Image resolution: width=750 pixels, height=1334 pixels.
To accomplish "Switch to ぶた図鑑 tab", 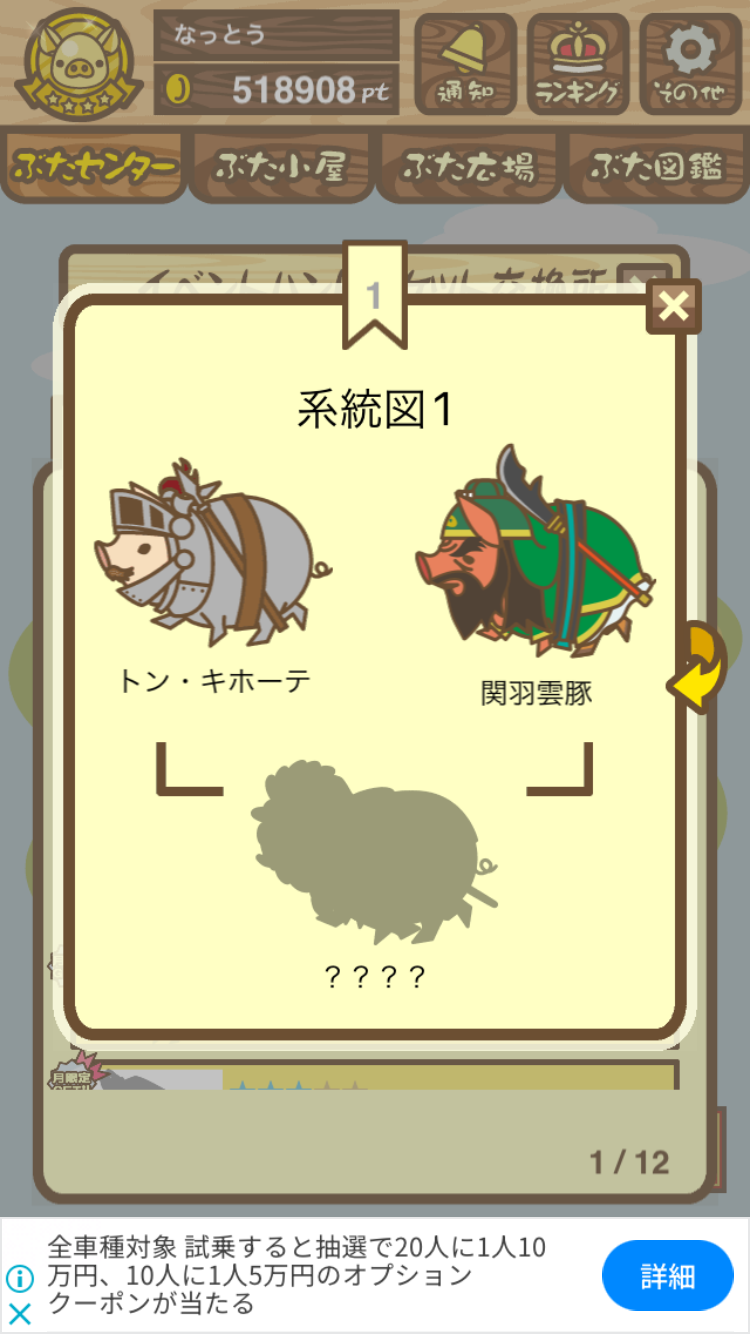I will point(655,167).
